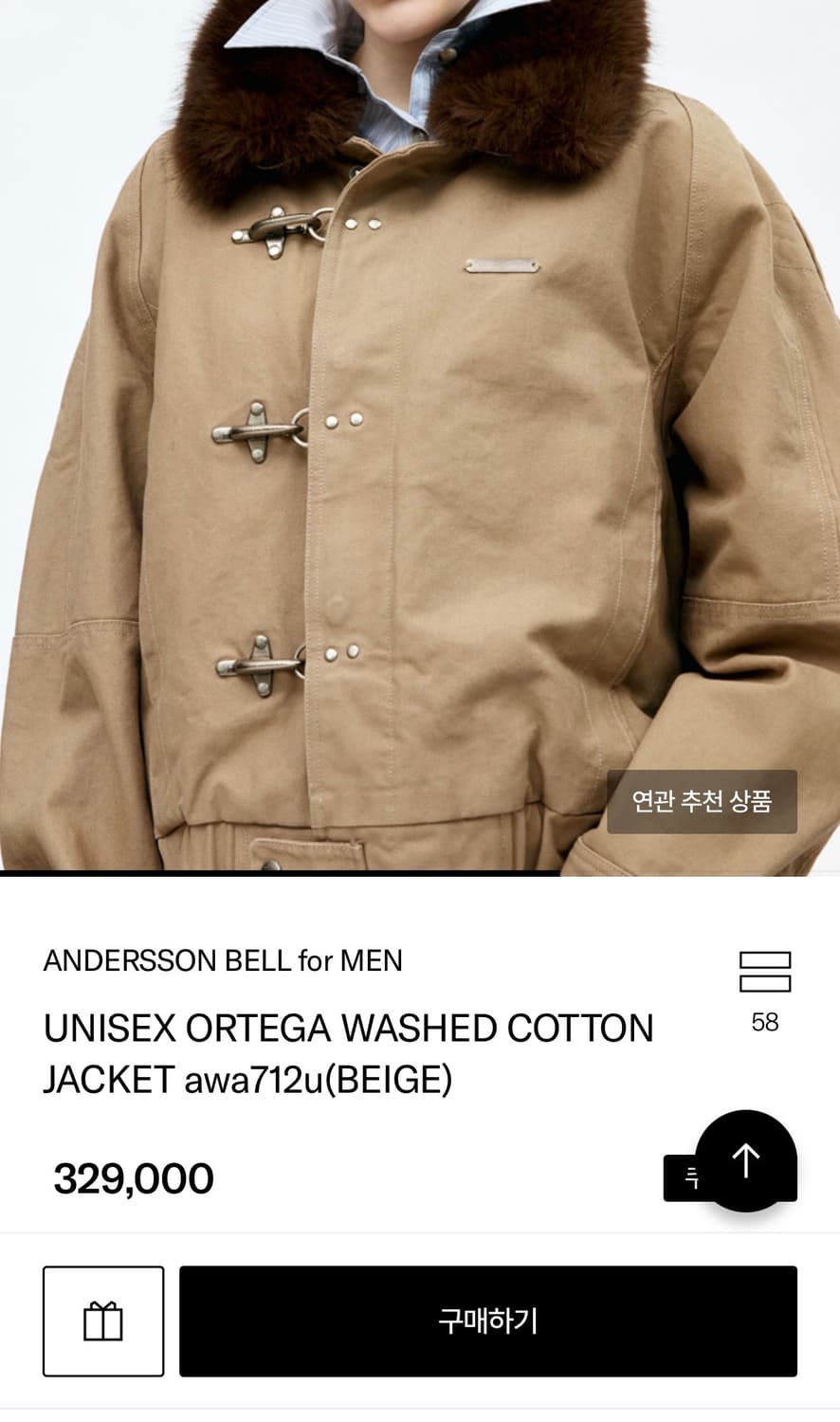Open the 연관 추천 상품 recommendation overlay
The image size is (840, 1422).
700,801
